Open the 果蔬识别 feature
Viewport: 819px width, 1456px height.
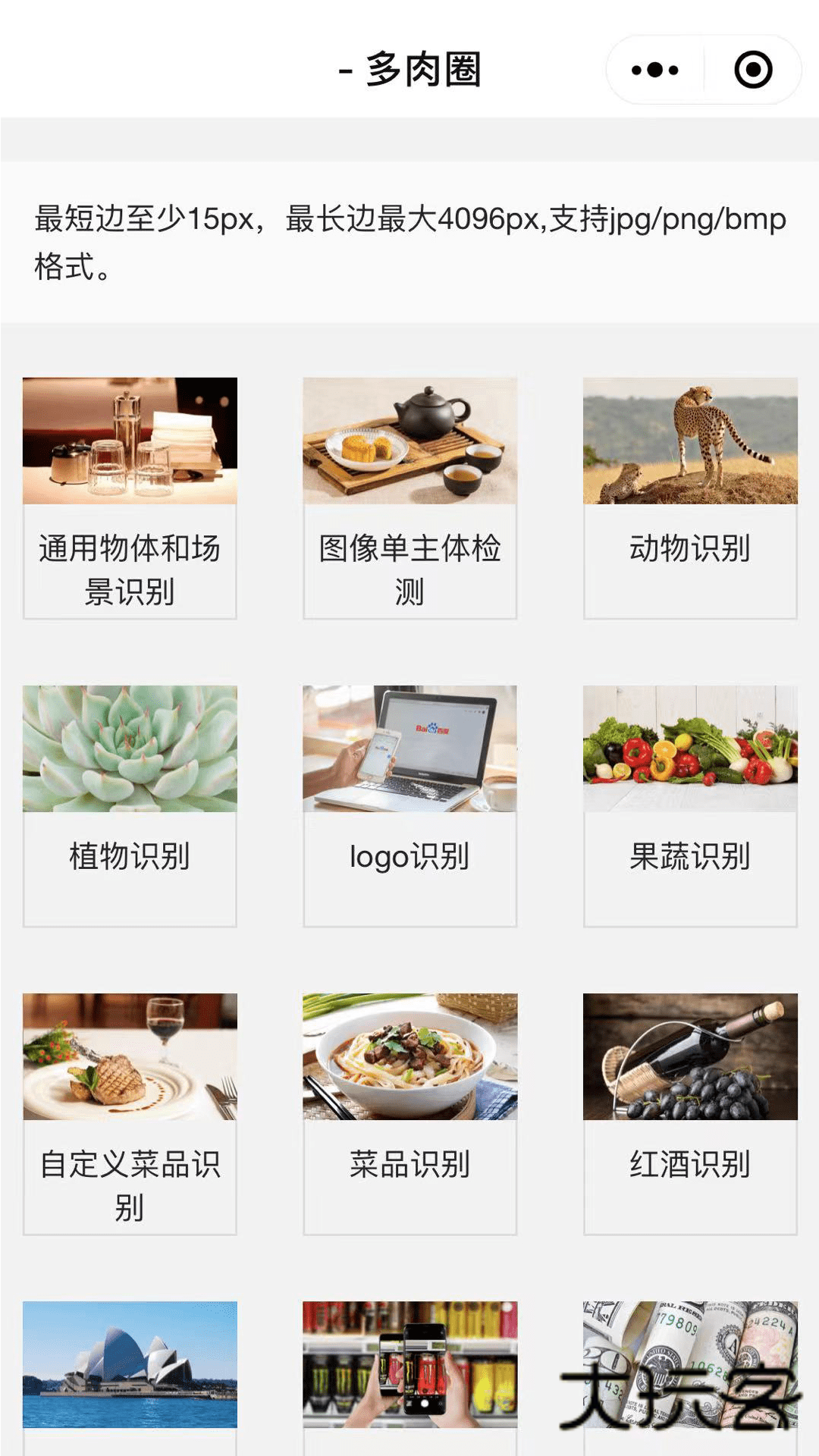(690, 858)
